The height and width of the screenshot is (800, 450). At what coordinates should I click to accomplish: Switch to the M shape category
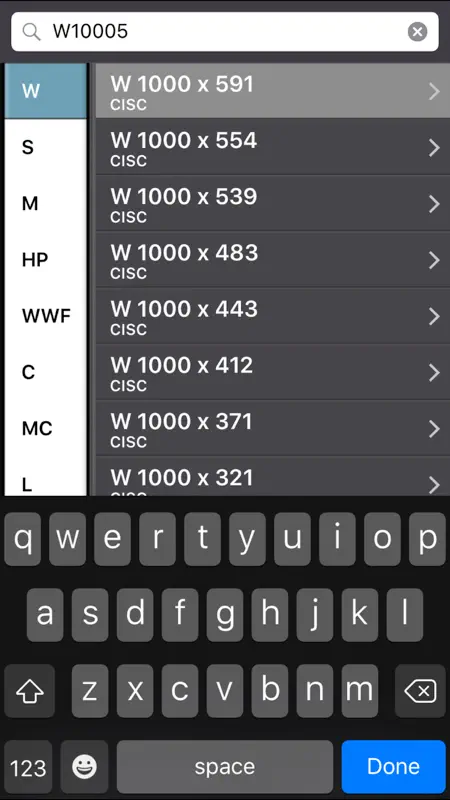tap(46, 203)
